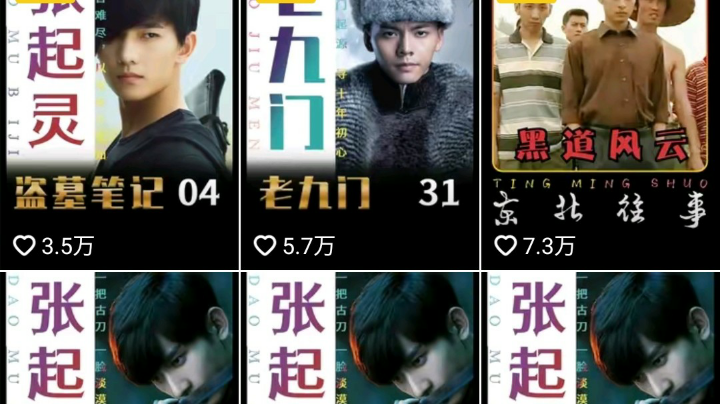Screen dimensions: 720x404
Task: Open the 盗墓笔记 04 video tile
Action: [120, 110]
